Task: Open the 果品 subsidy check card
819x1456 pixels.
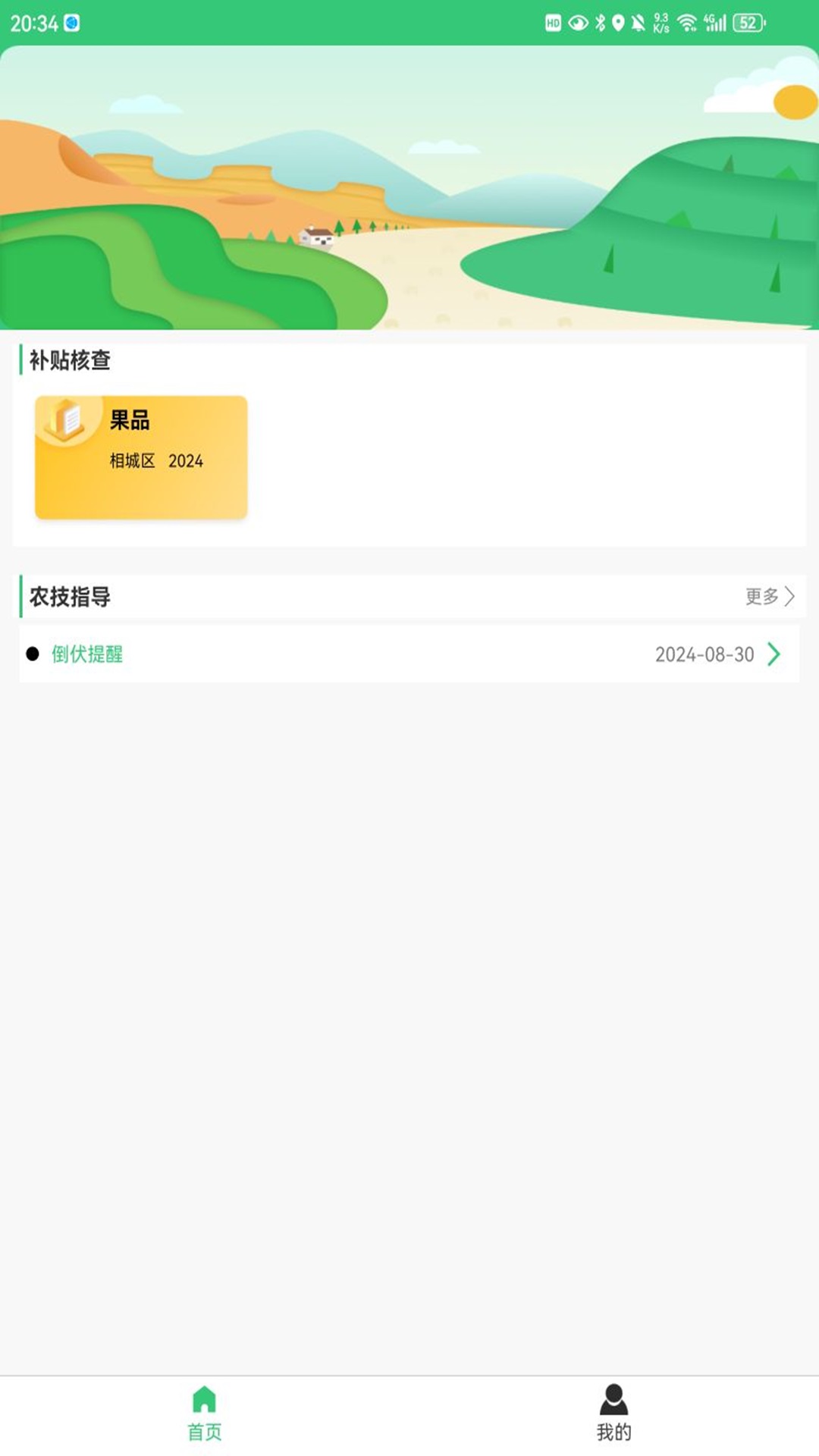Action: click(141, 457)
